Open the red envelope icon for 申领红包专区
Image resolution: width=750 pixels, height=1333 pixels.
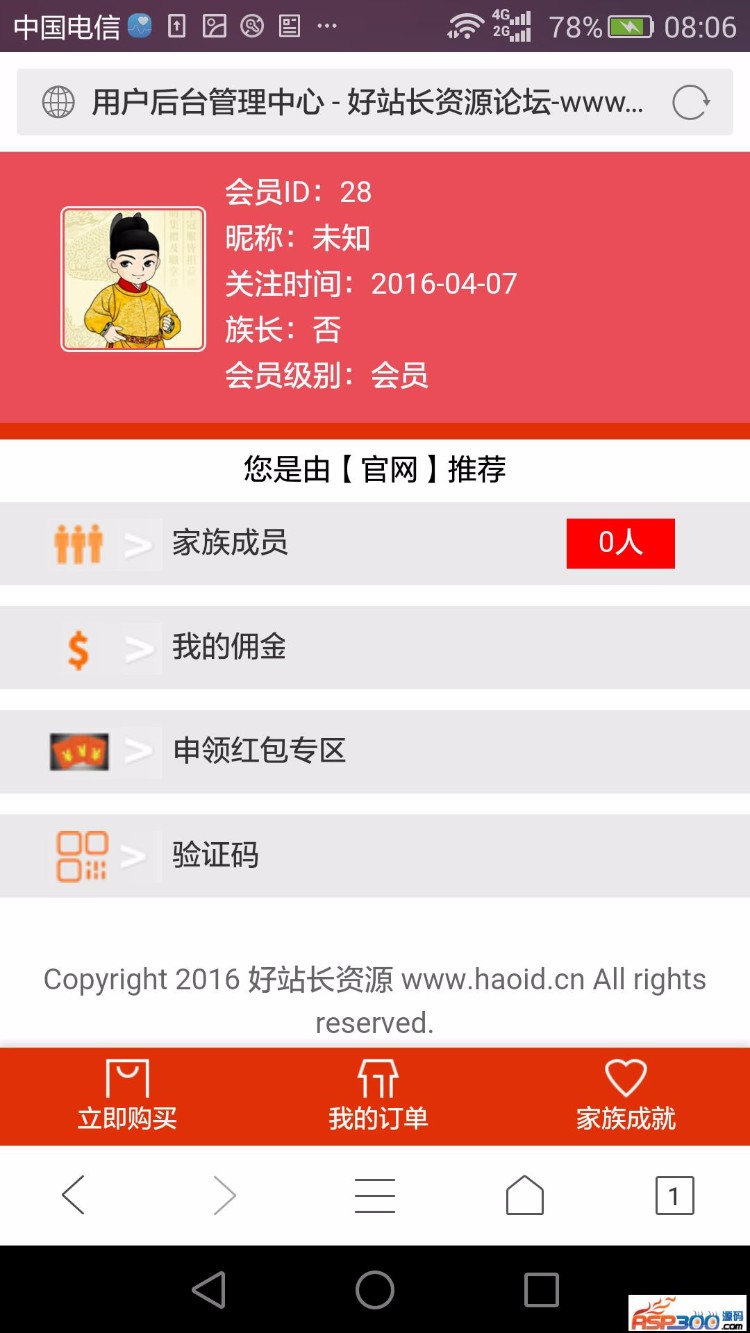(78, 751)
